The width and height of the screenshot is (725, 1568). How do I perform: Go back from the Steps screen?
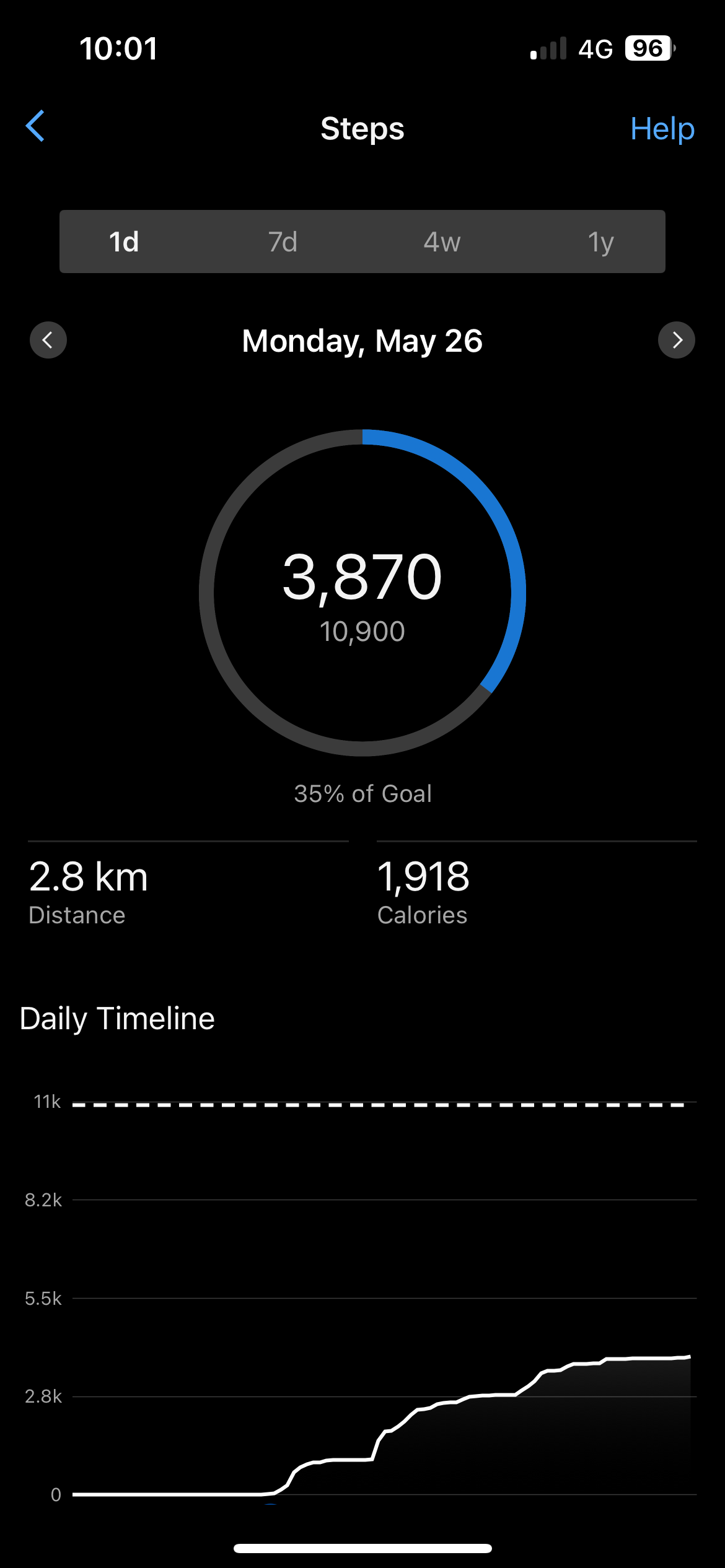[35, 126]
